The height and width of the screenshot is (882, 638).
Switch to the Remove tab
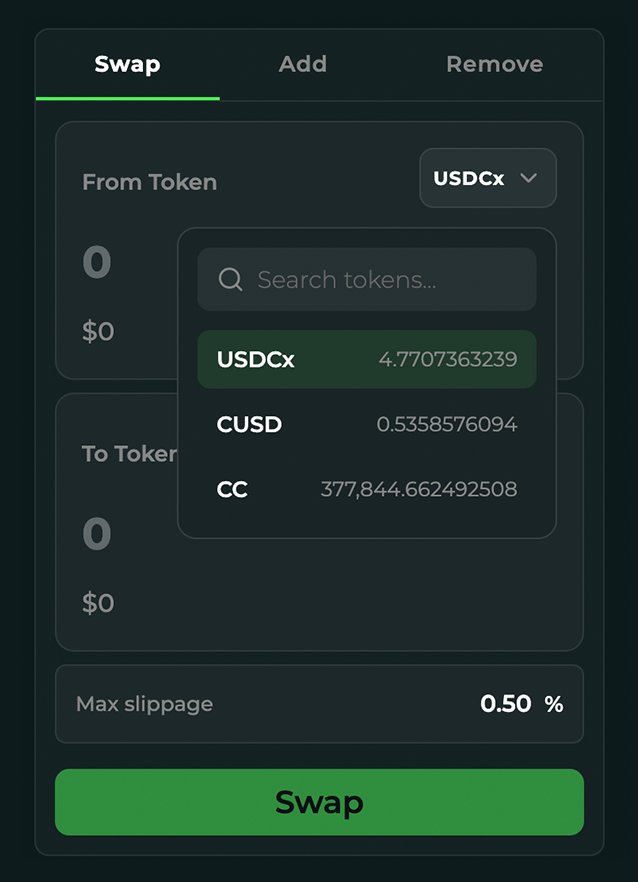click(x=494, y=64)
